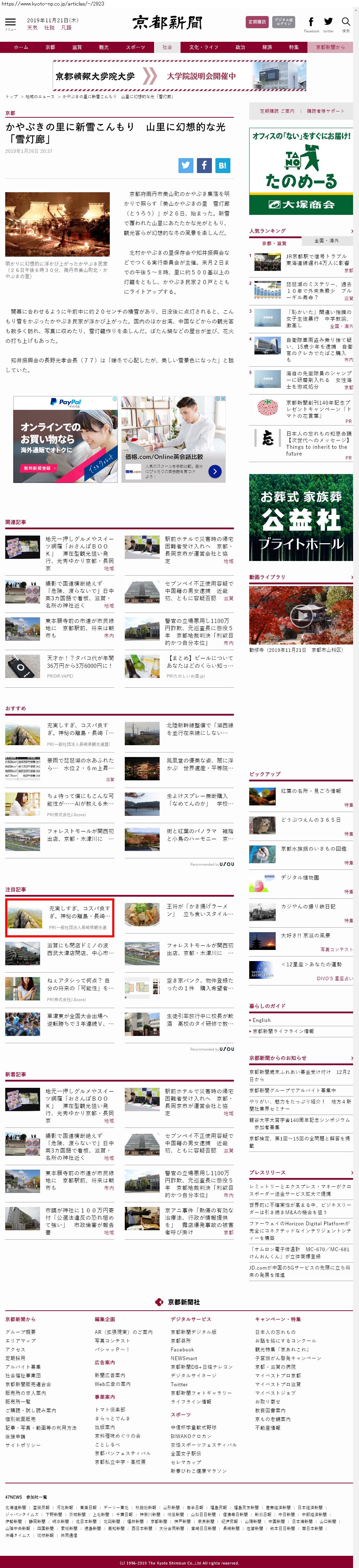This screenshot has width=359, height=1568.
Task: Open the search magnifier icon
Action: (346, 23)
